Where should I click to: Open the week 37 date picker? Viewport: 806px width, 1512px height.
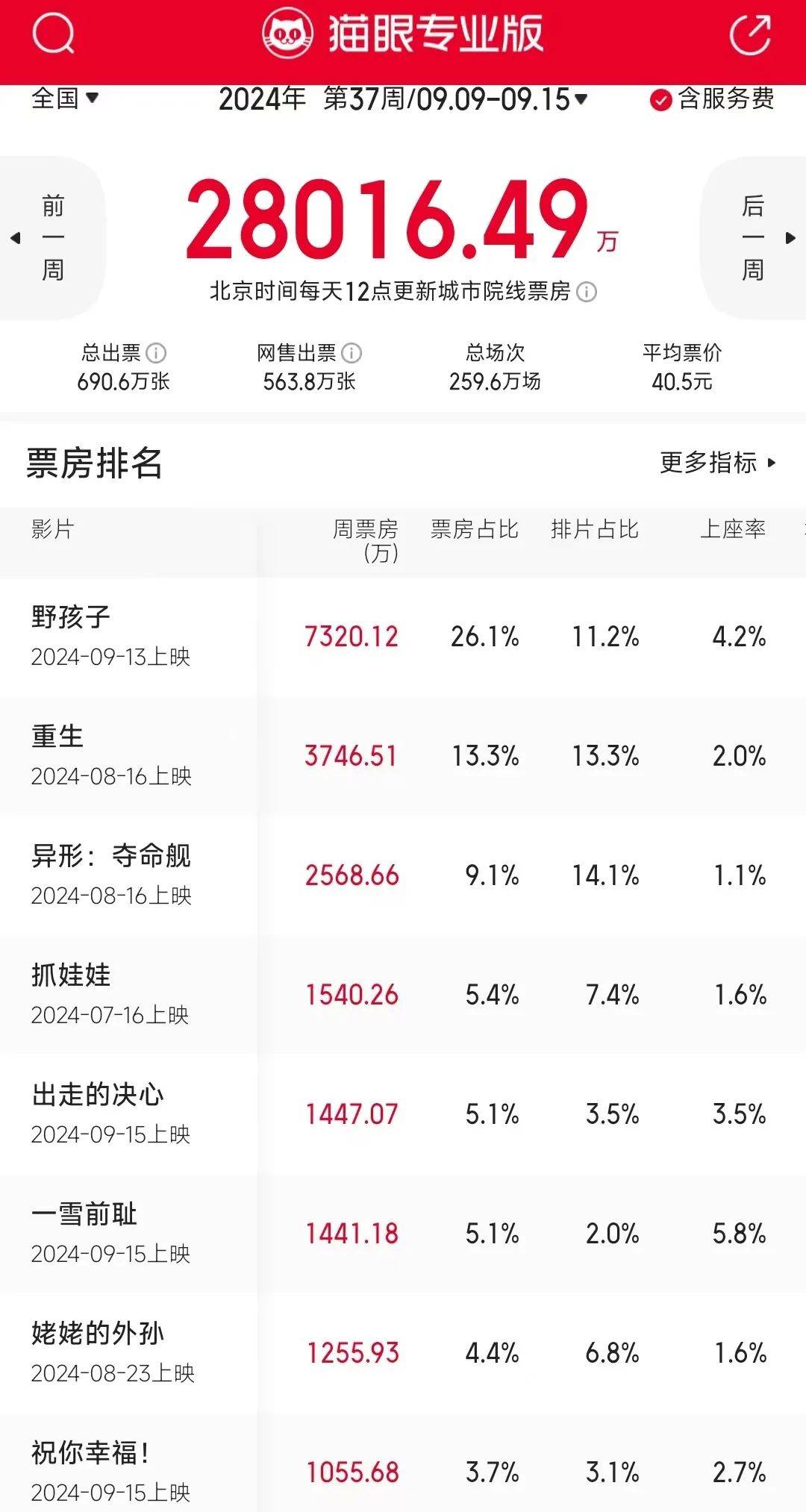(403, 99)
